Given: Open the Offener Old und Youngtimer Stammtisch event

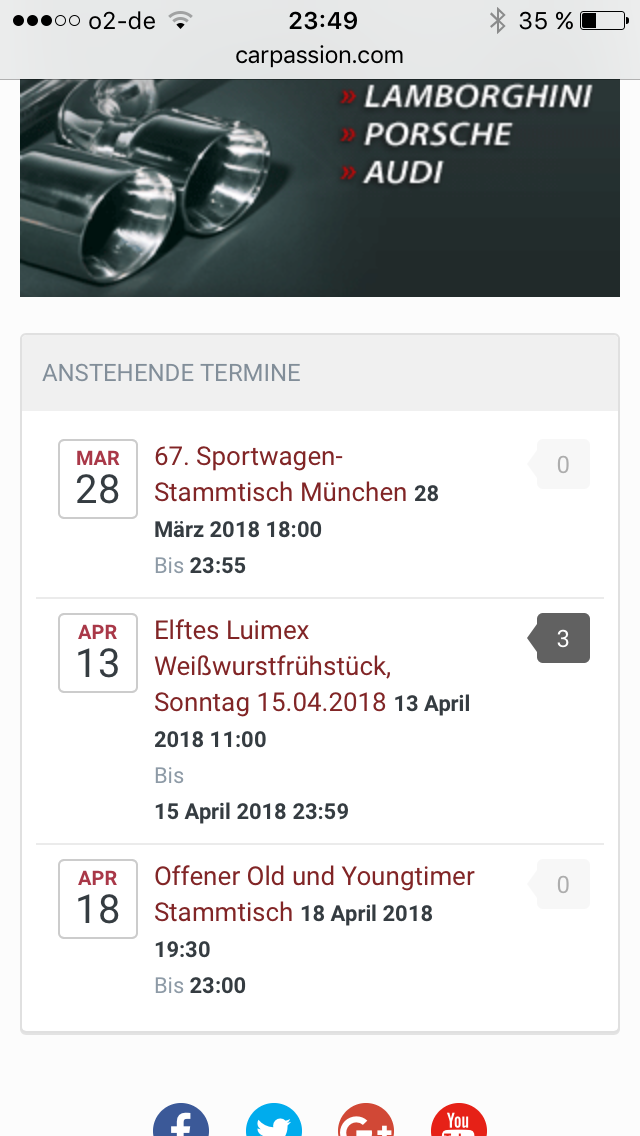Looking at the screenshot, I should (x=314, y=893).
